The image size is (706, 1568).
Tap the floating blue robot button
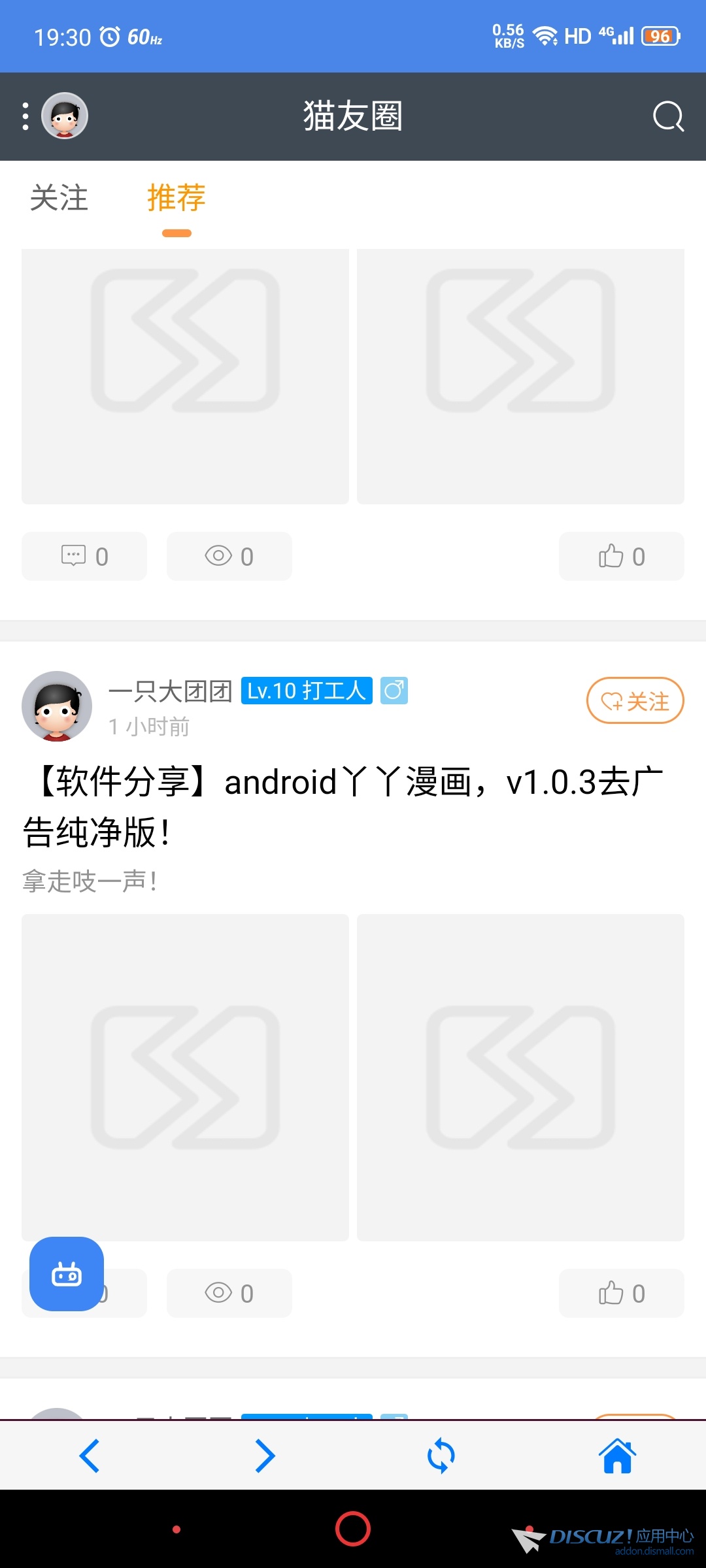coord(67,1274)
